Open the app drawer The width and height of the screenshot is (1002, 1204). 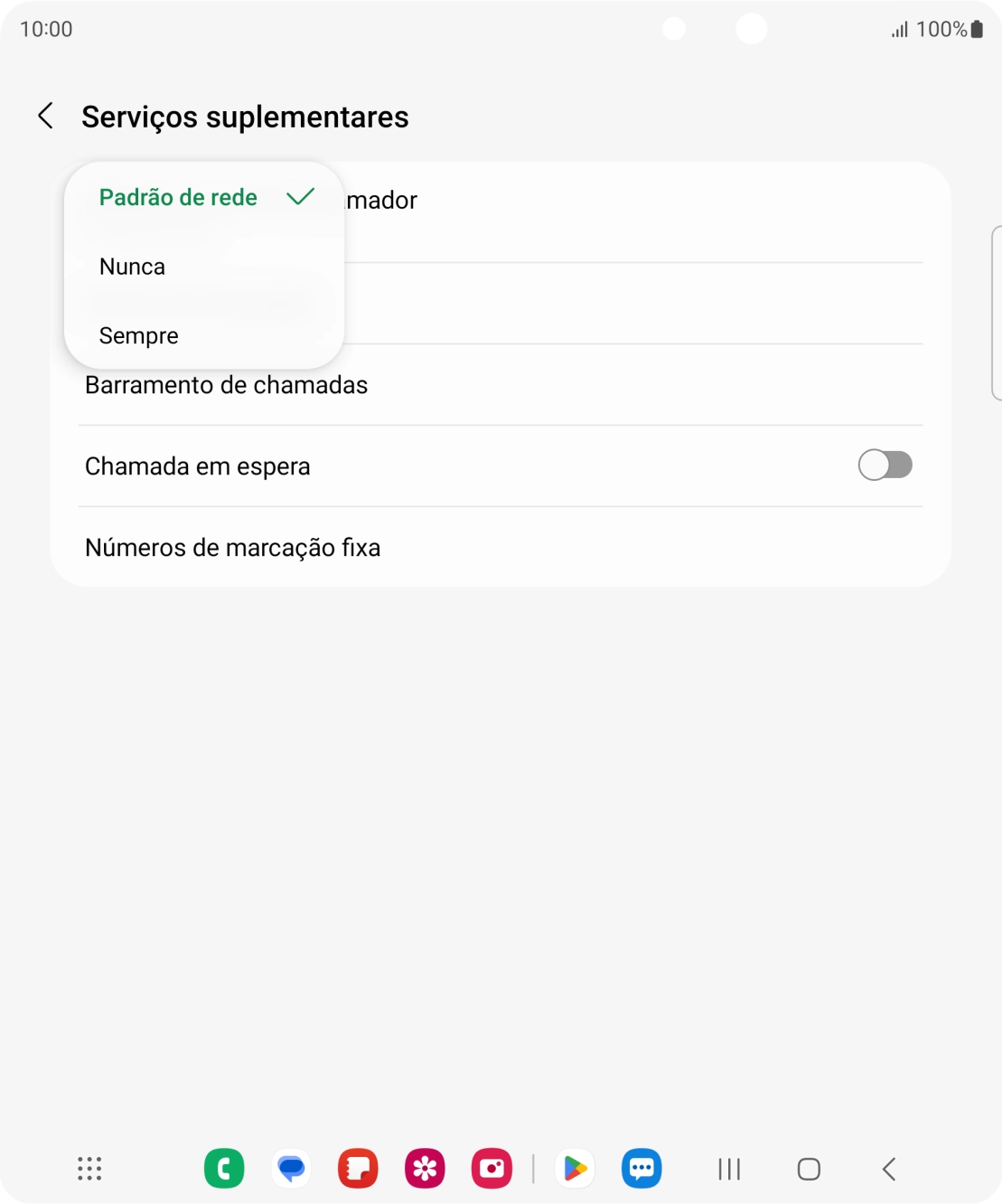[89, 1168]
